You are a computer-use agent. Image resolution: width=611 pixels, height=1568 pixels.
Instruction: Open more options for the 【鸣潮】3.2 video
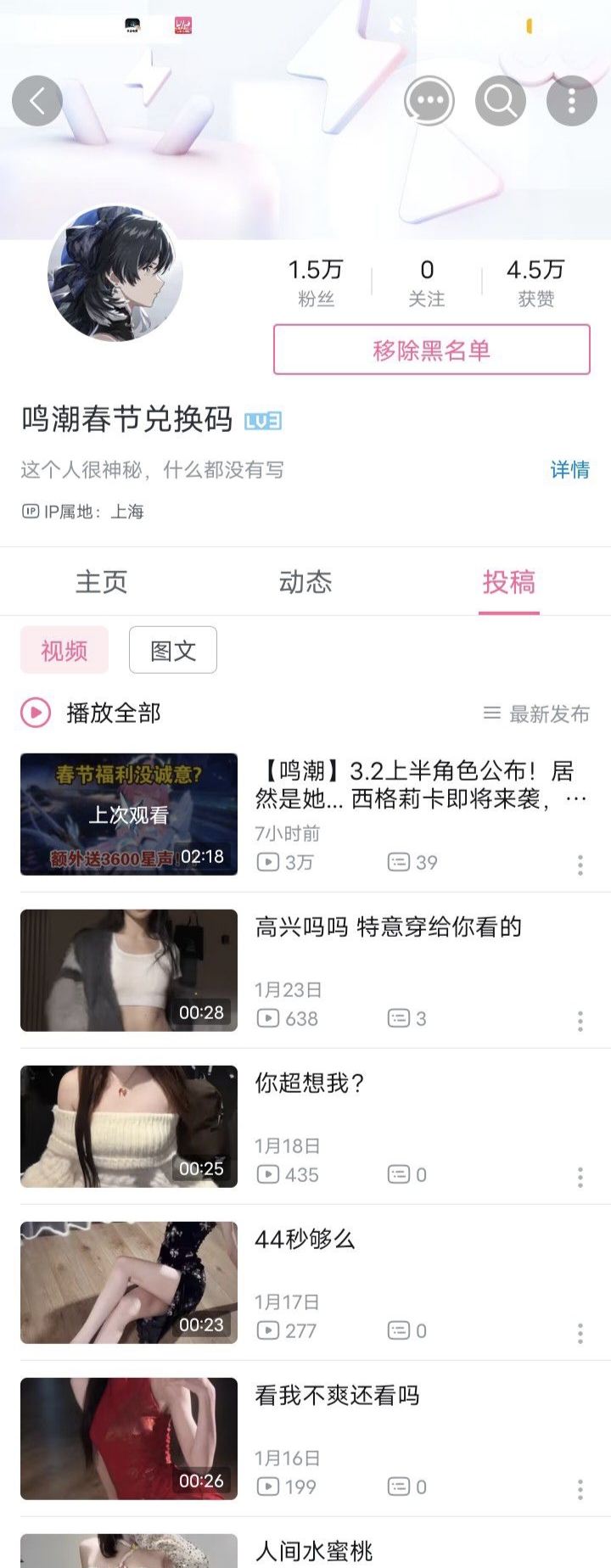click(580, 865)
